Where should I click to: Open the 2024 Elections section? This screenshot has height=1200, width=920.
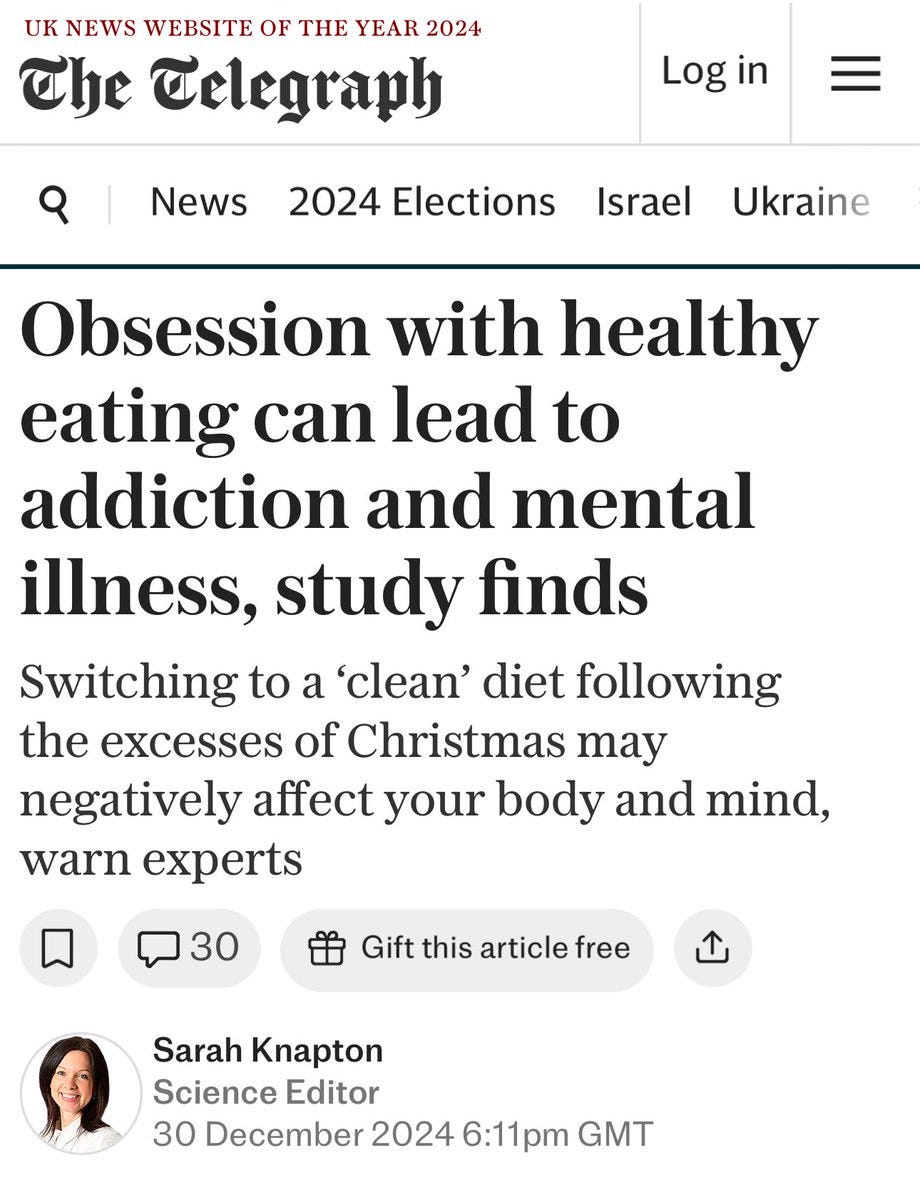pos(421,203)
